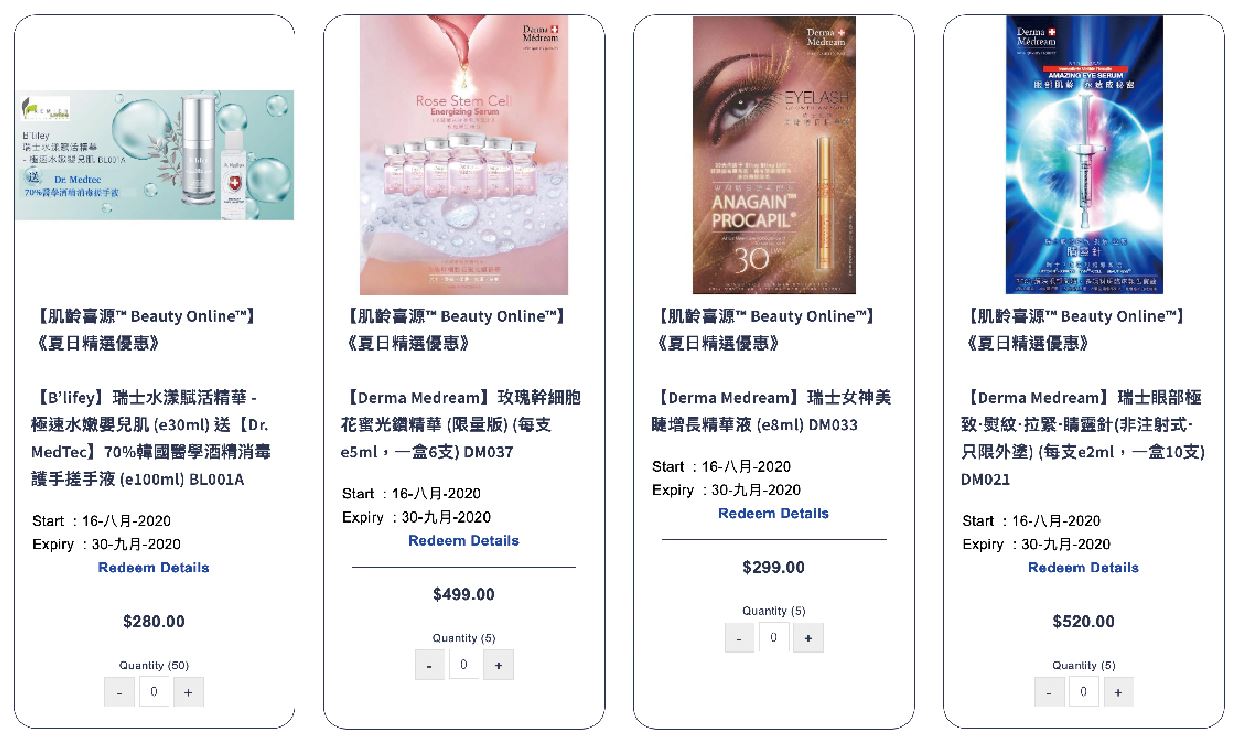Increase quantity of Rose Stem Cell DM037
The image size is (1258, 740).
(498, 665)
